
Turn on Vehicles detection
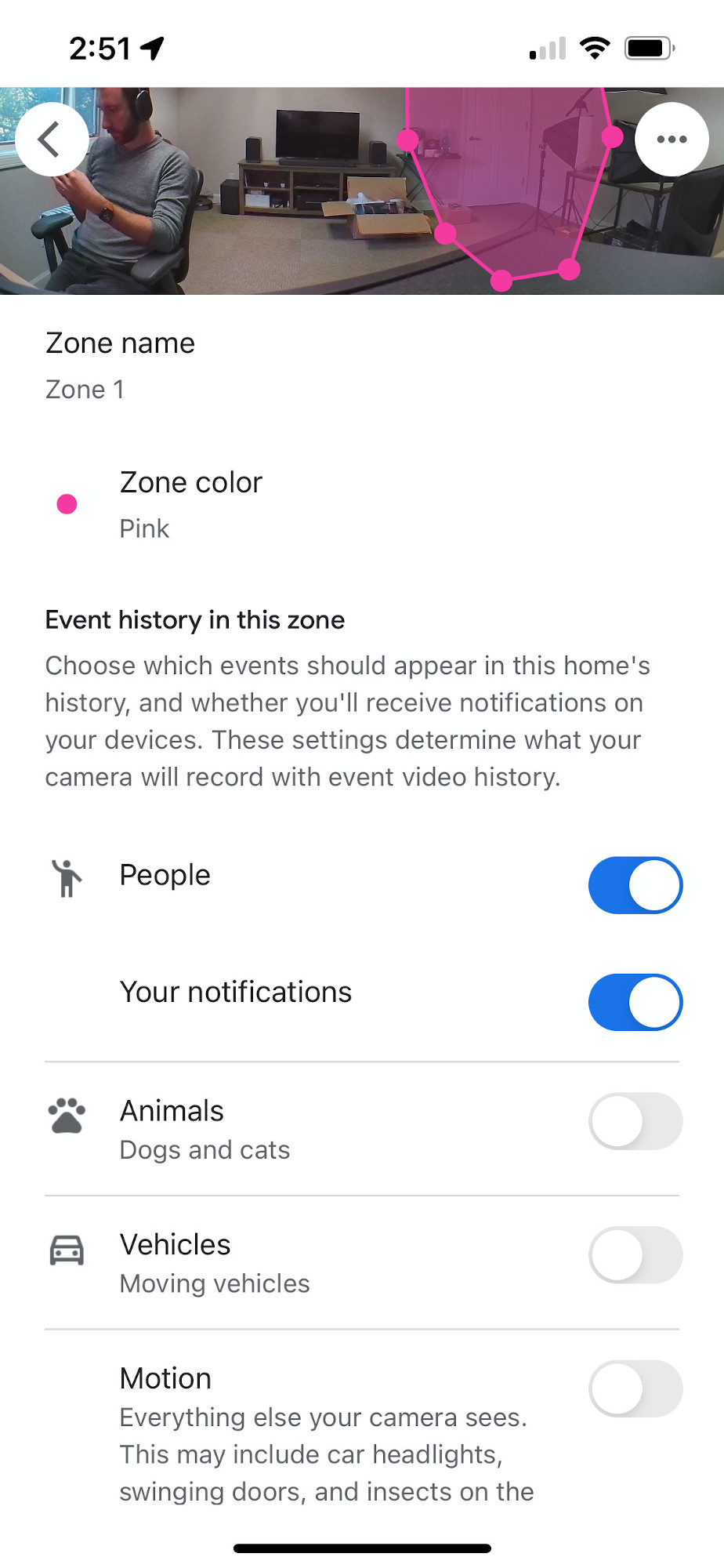(635, 1254)
